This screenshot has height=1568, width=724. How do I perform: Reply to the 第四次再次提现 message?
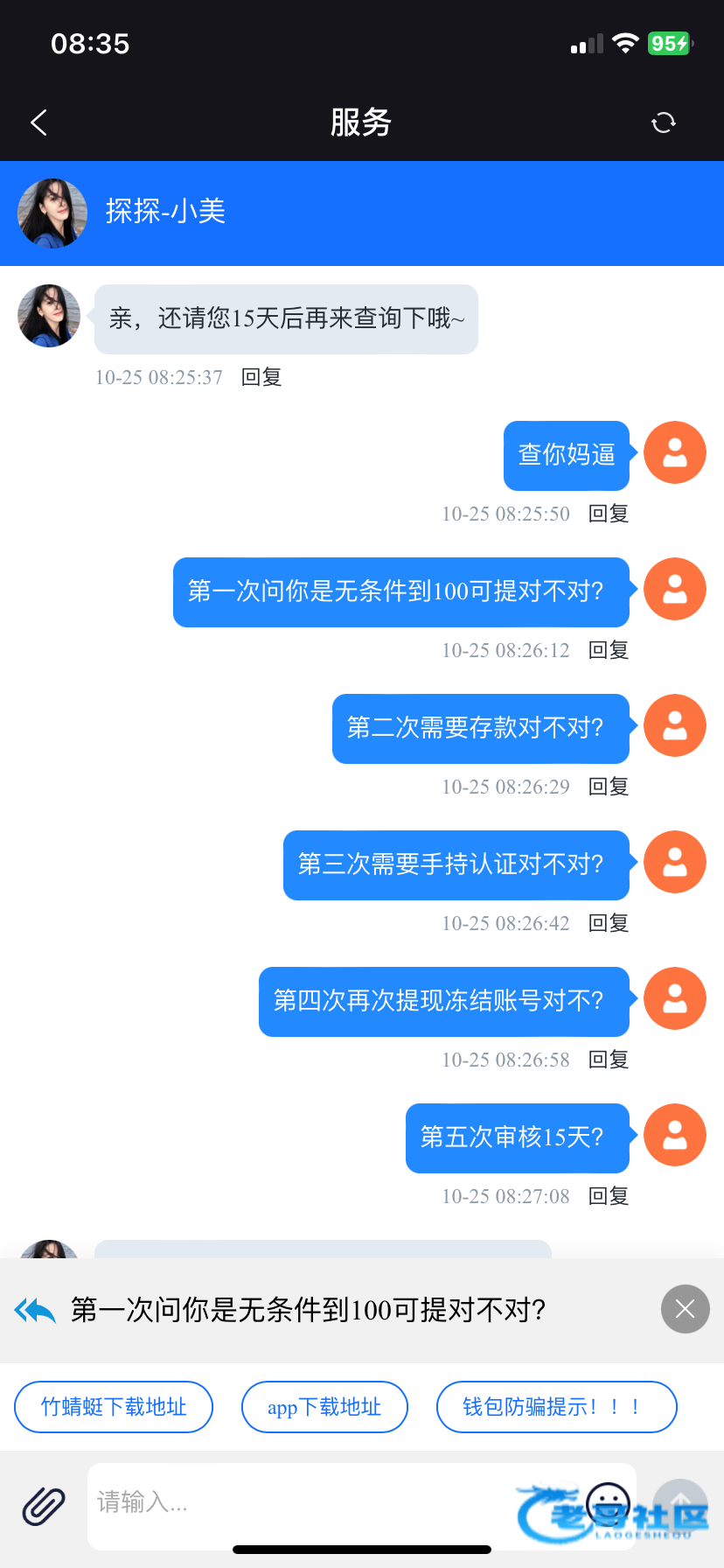click(608, 1060)
